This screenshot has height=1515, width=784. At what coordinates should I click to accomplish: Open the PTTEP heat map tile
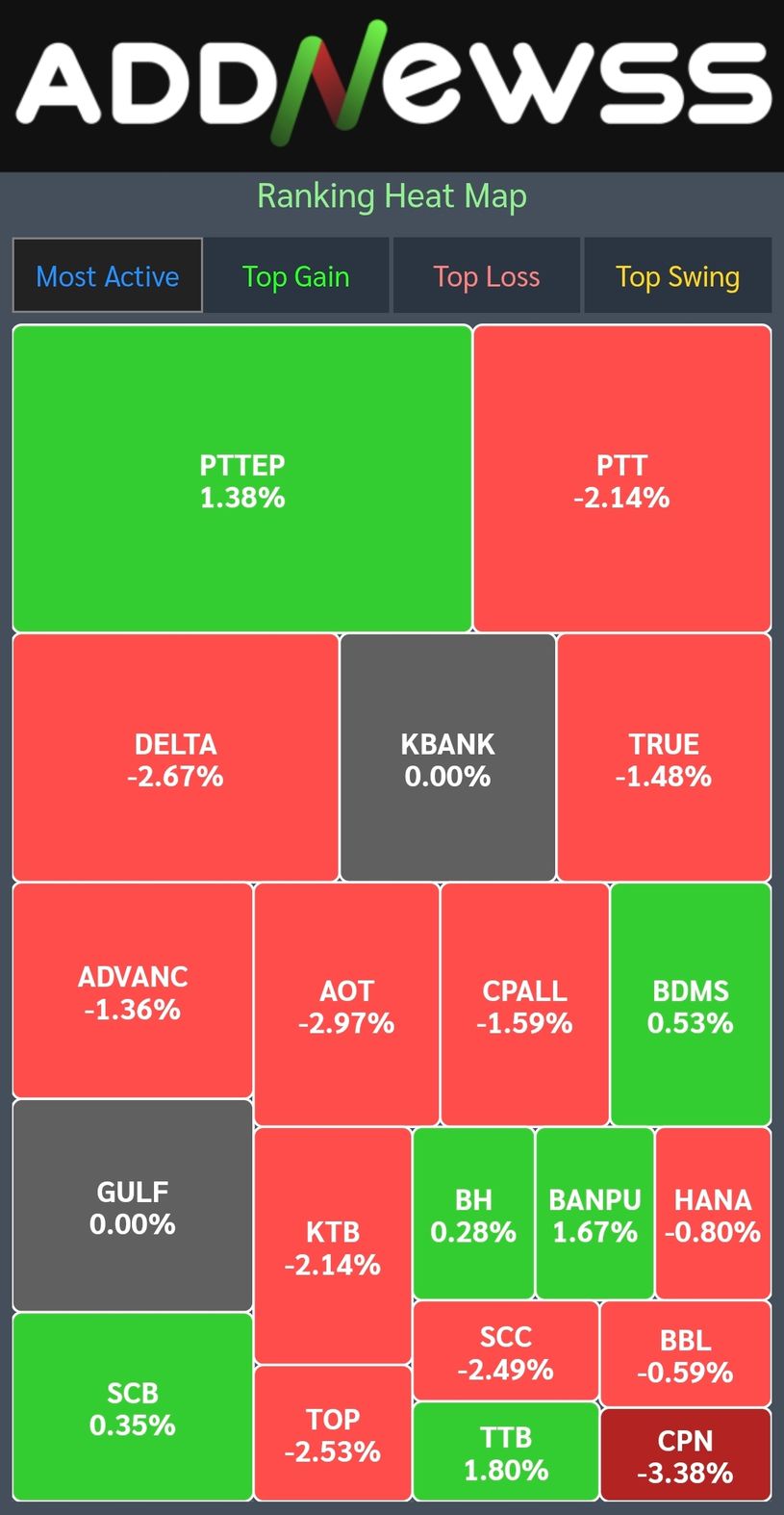241,479
